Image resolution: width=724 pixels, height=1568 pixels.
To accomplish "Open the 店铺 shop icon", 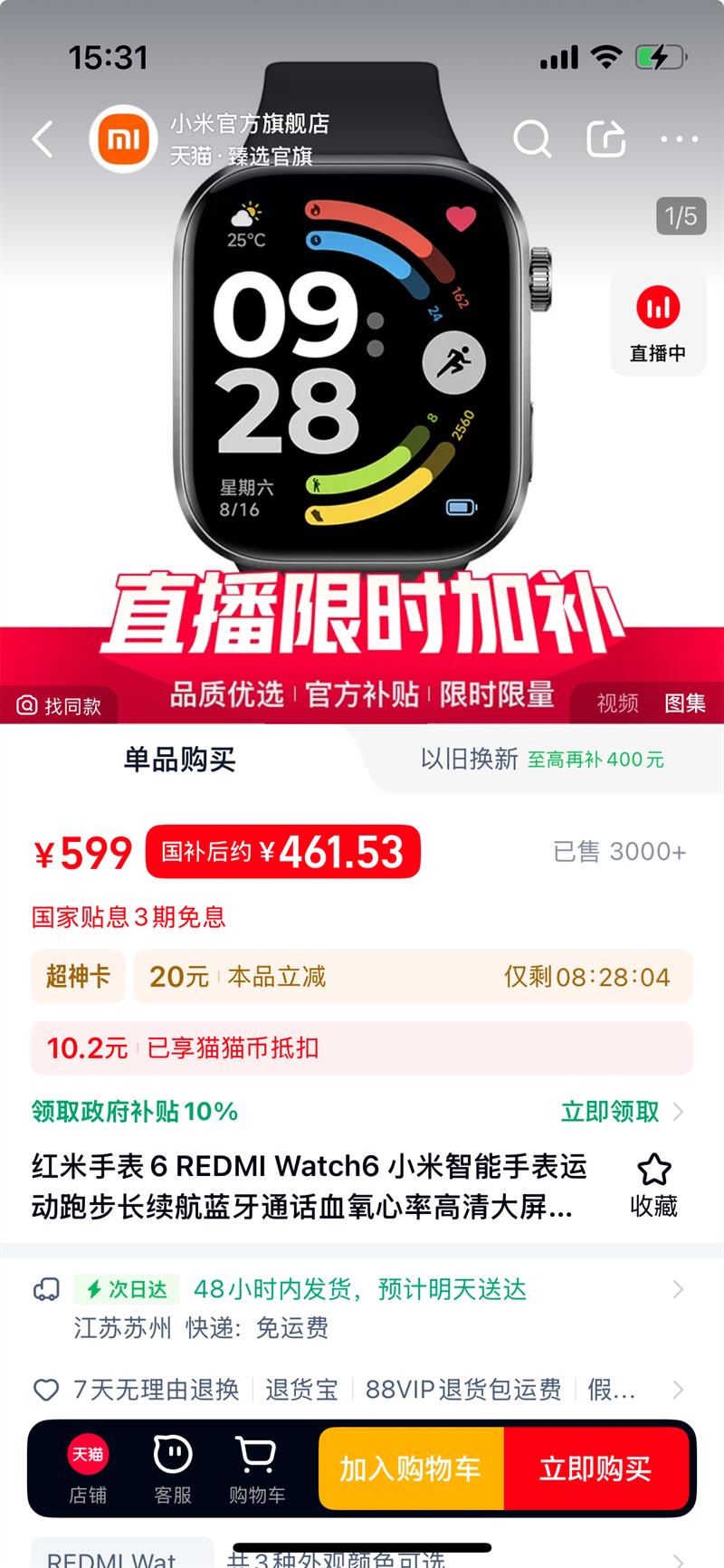I will pos(88,1468).
